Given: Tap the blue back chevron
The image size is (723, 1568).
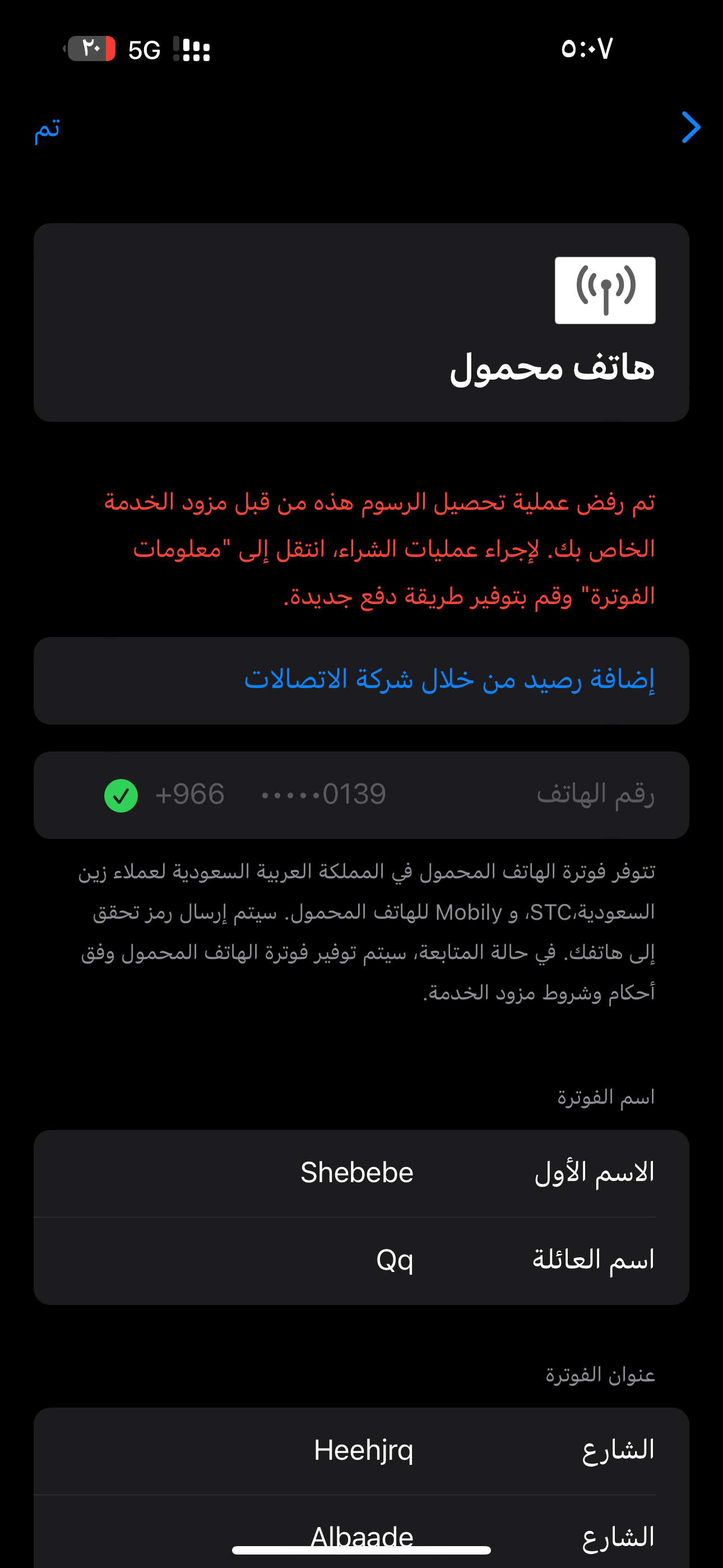Looking at the screenshot, I should pos(690,127).
